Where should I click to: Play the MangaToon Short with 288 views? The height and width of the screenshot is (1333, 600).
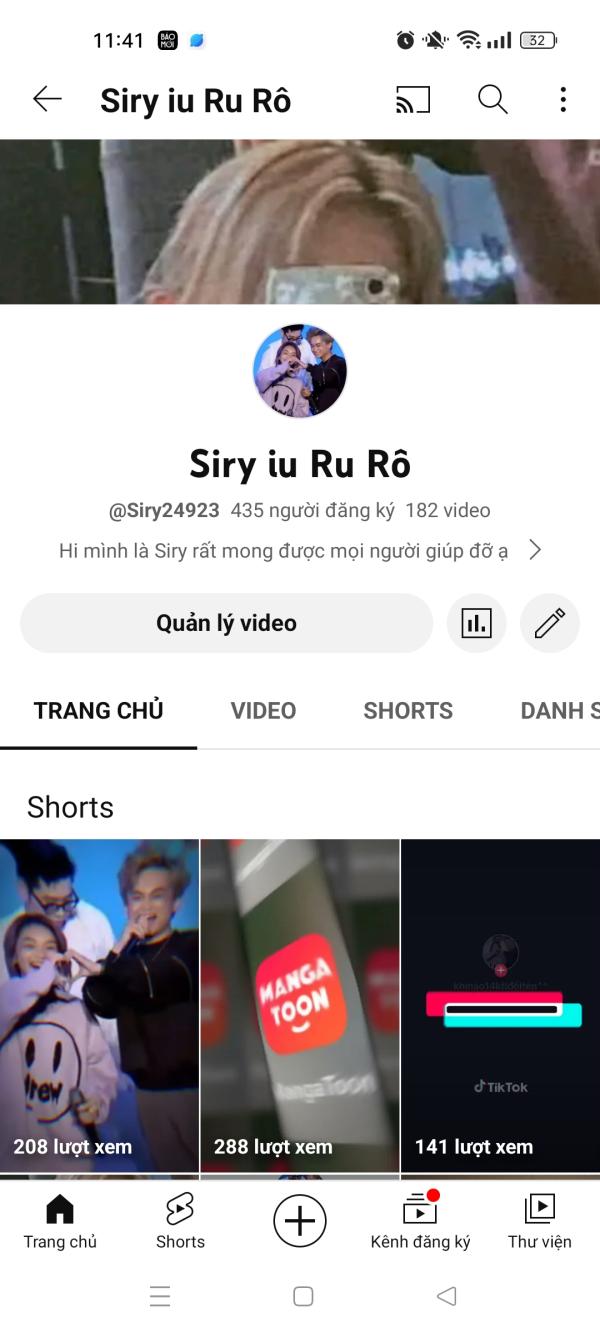[x=300, y=1005]
